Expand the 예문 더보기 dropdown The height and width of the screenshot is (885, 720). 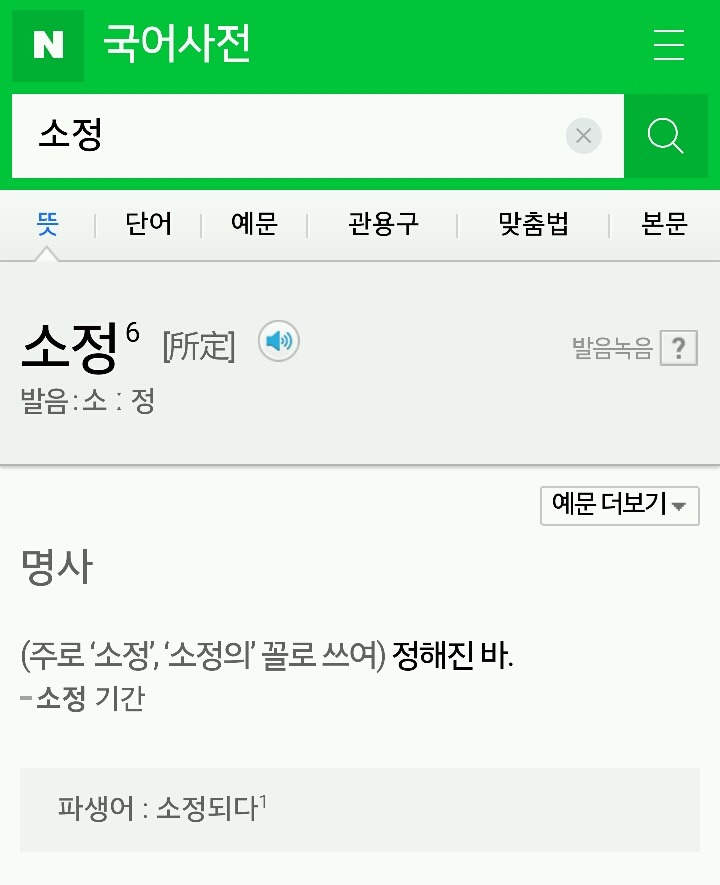(x=619, y=506)
